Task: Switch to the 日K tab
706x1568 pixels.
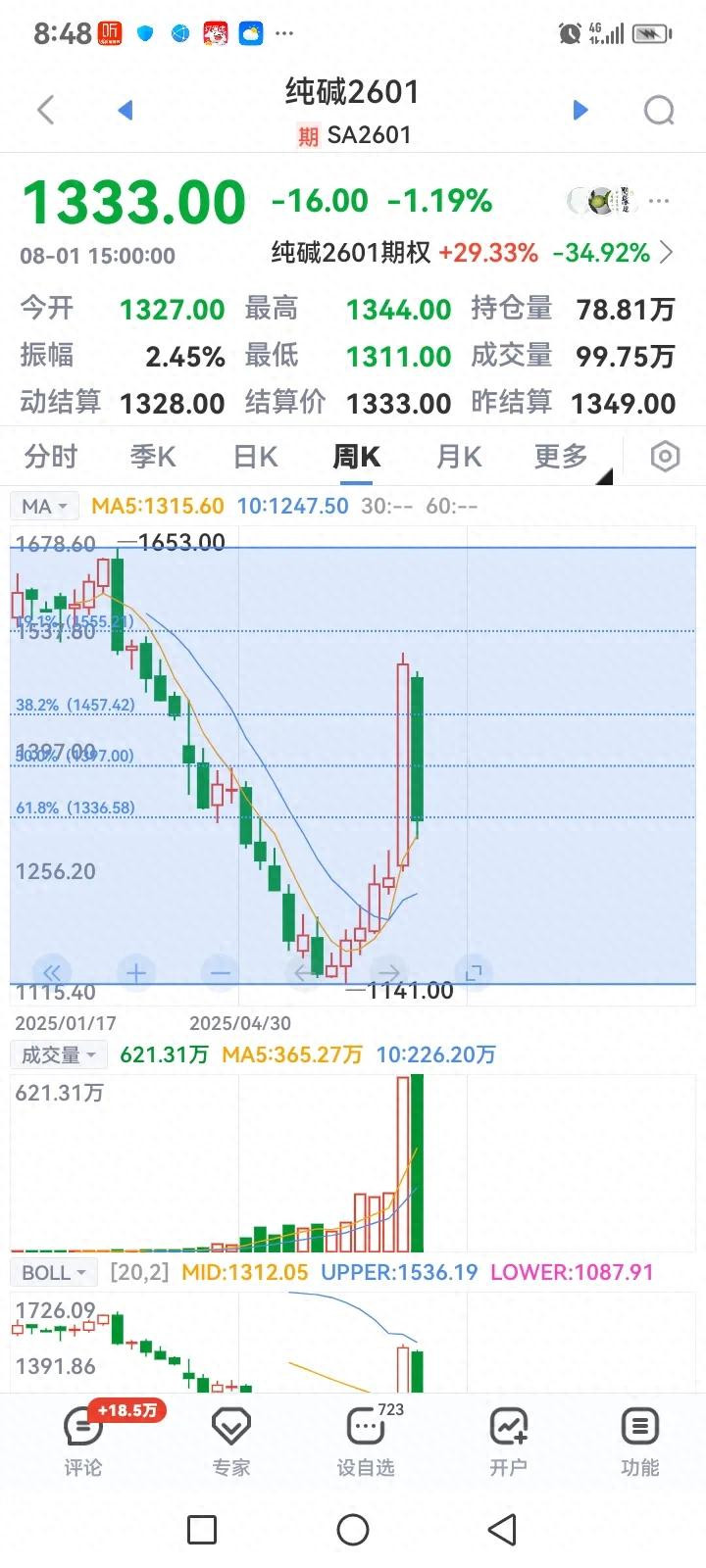Action: (255, 457)
